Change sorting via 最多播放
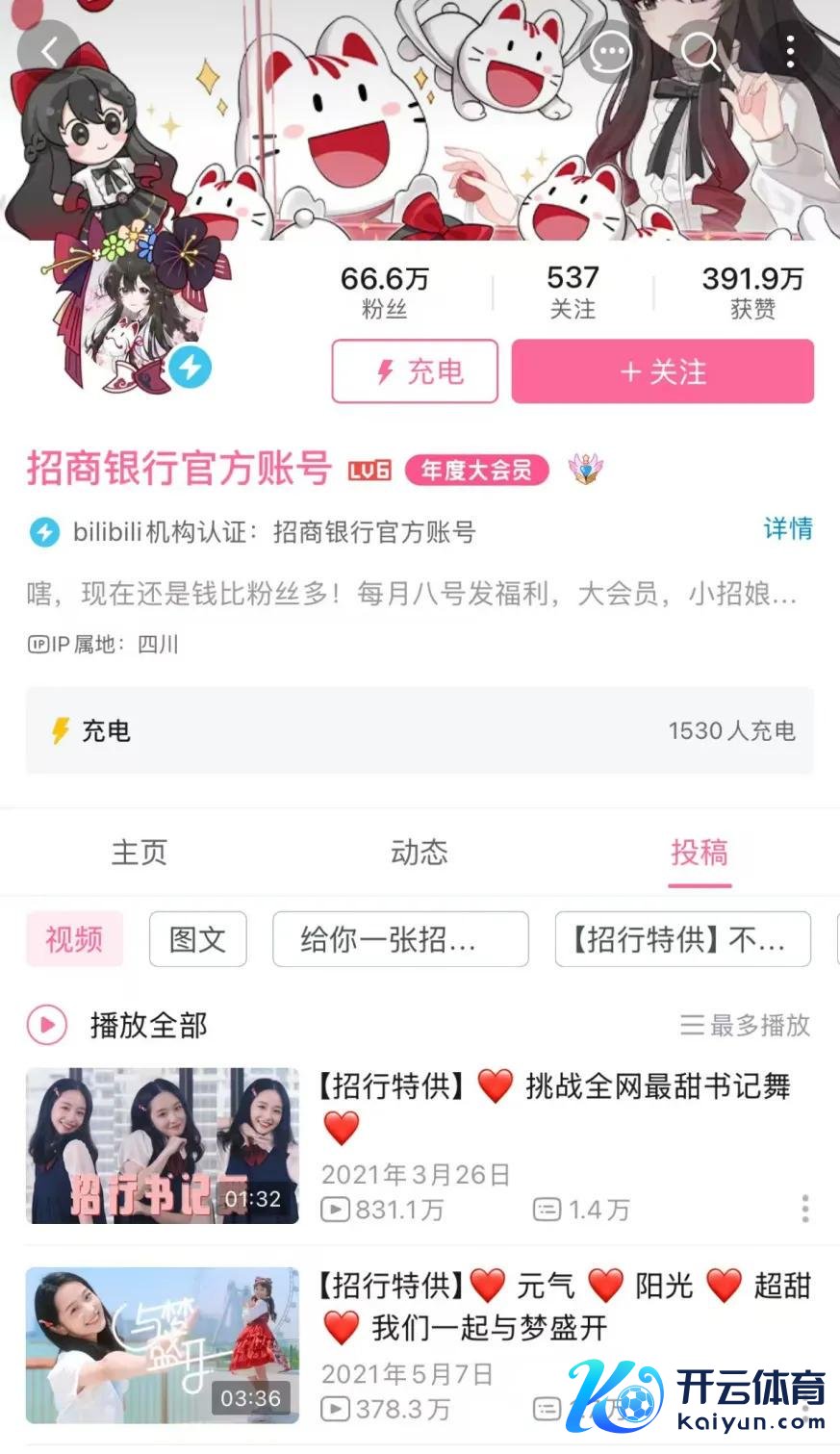The height and width of the screenshot is (1454, 840). (746, 1026)
